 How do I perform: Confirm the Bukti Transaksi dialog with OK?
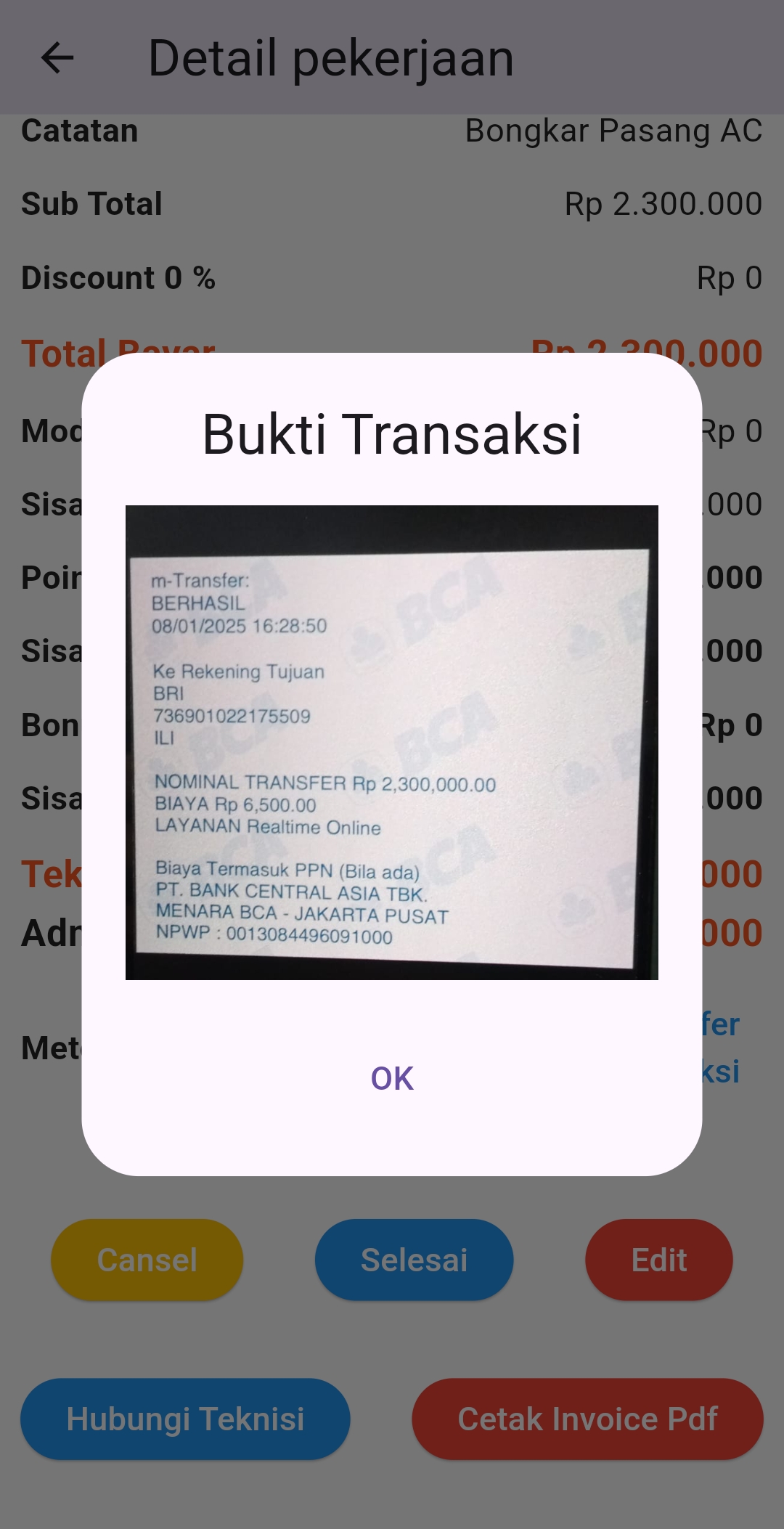coord(392,1078)
